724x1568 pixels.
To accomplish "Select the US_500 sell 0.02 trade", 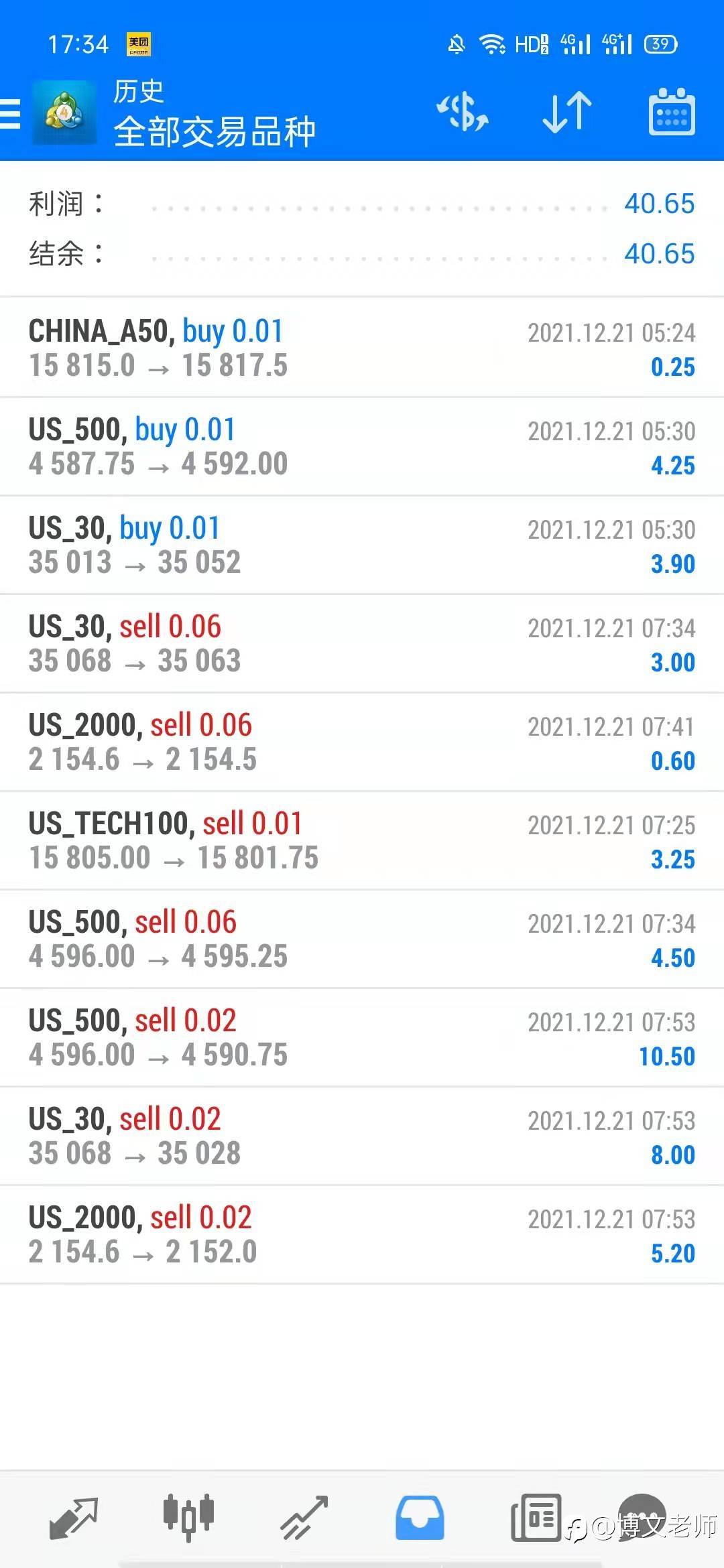I will pyautogui.click(x=362, y=1037).
